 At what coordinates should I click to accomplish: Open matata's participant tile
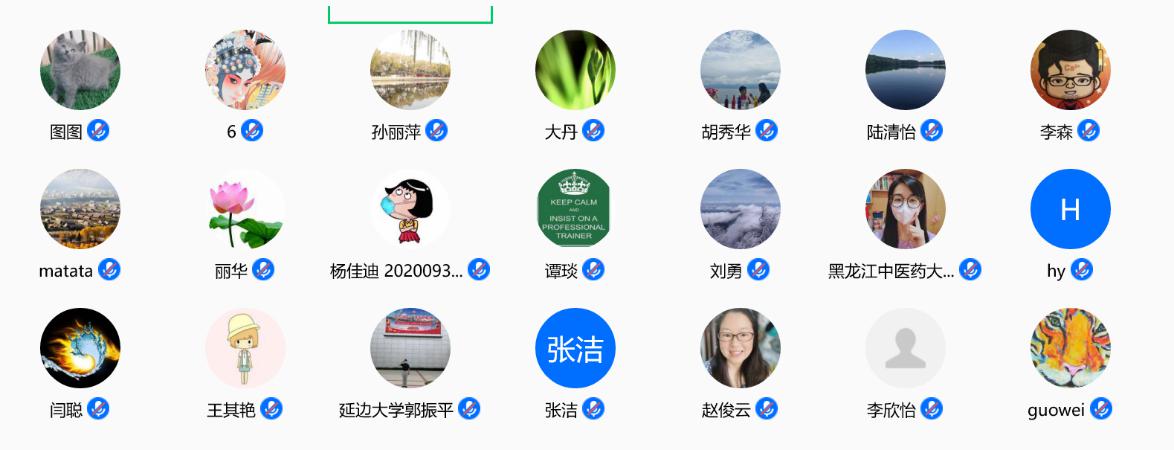[80, 209]
